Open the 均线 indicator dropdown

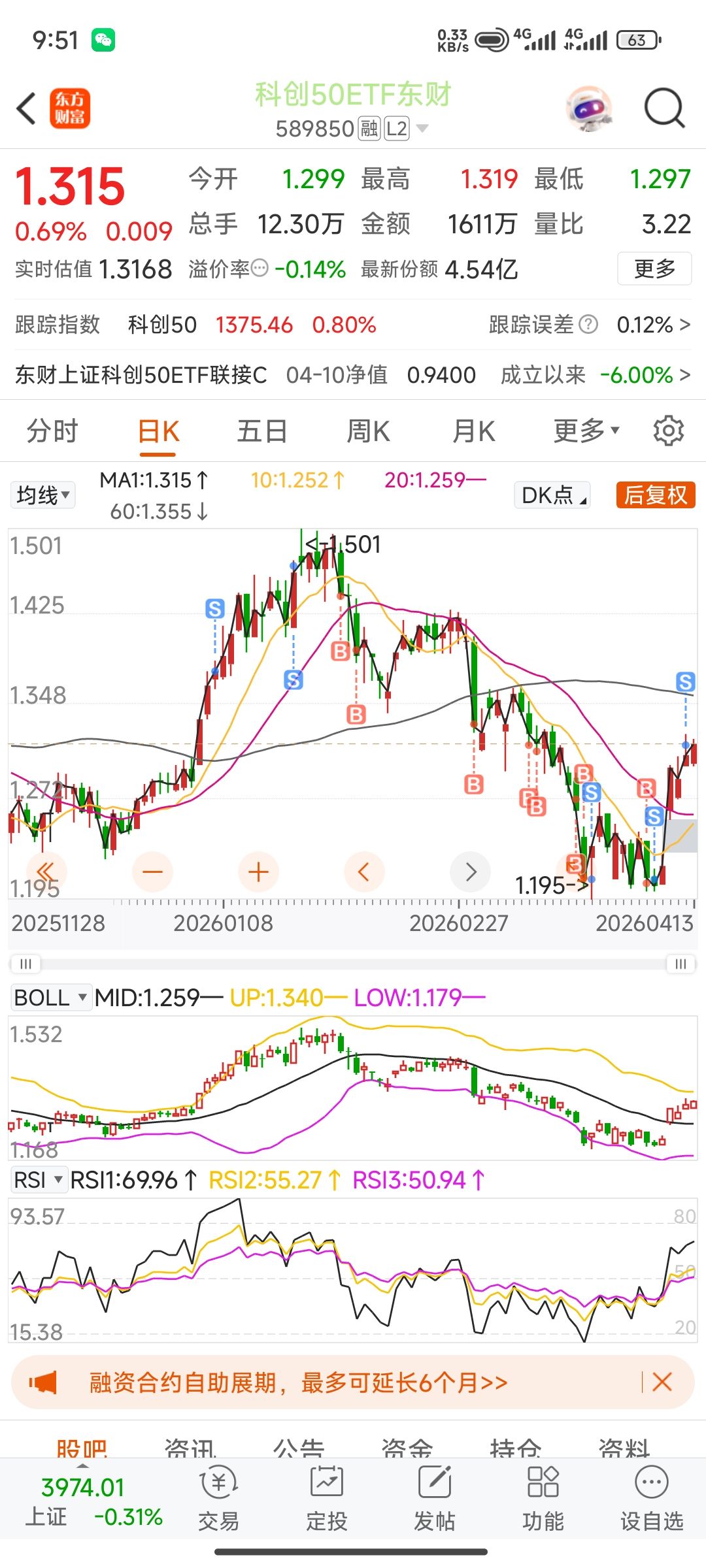[42, 495]
